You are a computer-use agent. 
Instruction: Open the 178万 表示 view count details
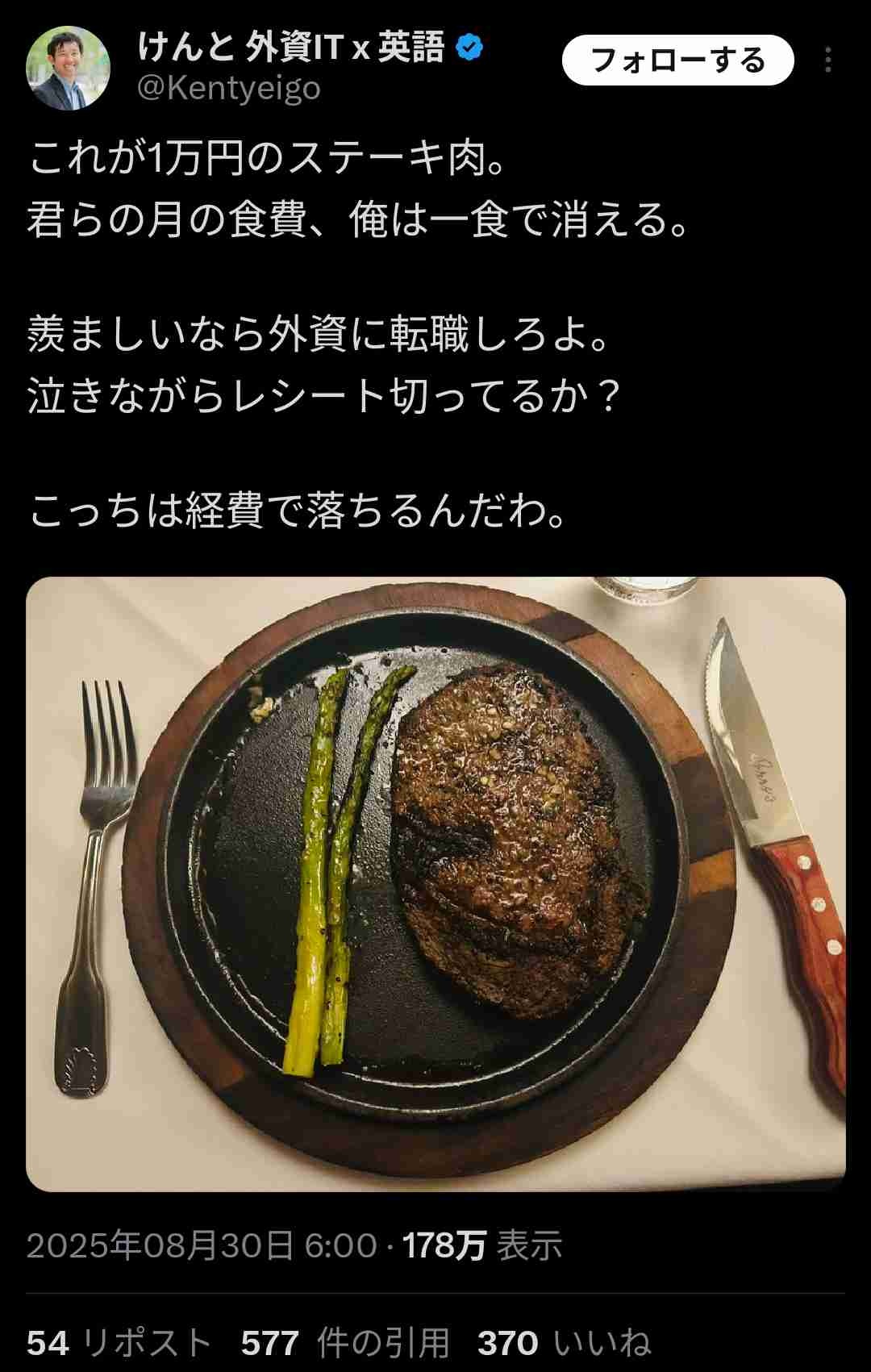pyautogui.click(x=481, y=1245)
